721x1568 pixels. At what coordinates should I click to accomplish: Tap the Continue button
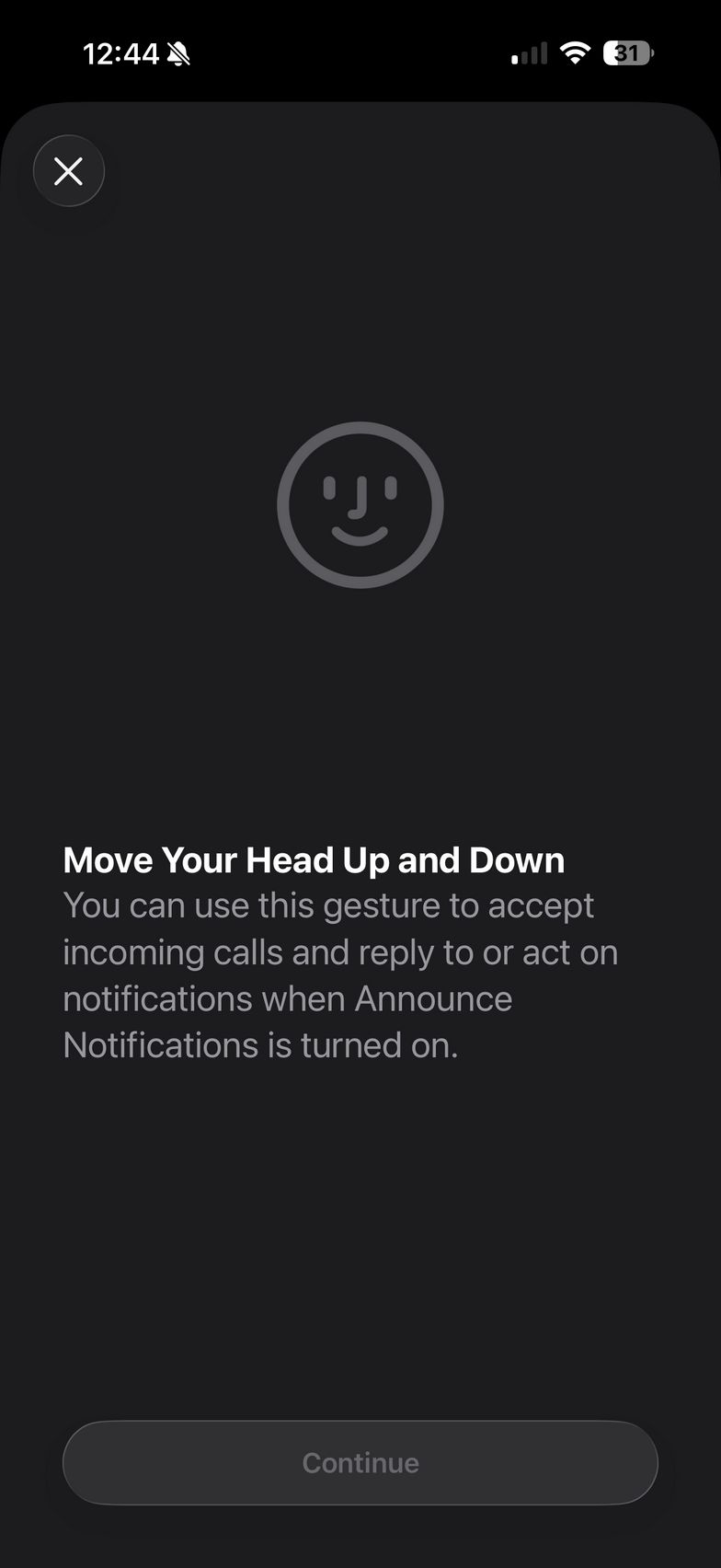point(360,1462)
